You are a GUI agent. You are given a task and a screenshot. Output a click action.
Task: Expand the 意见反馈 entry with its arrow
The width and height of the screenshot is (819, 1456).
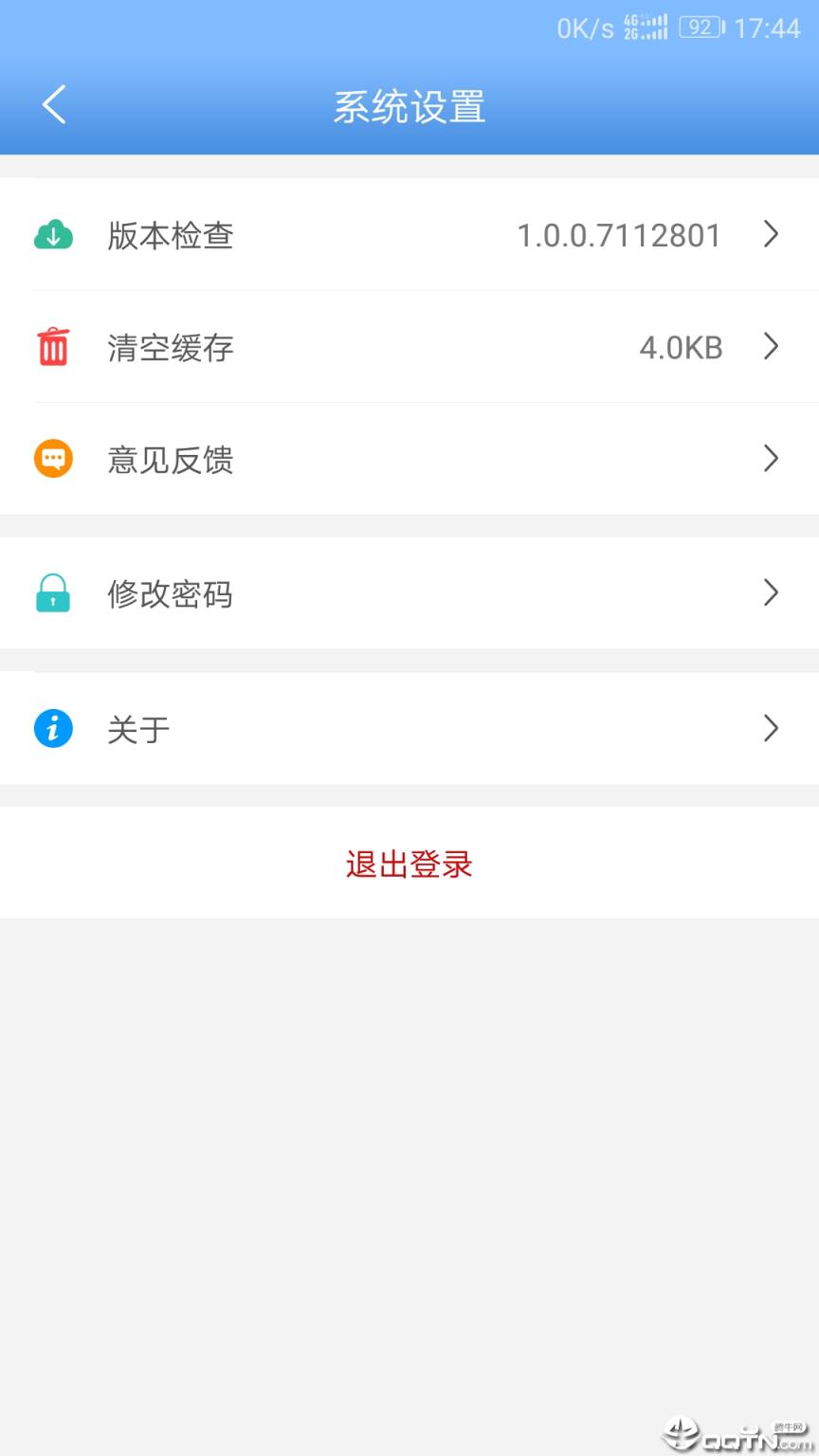click(x=771, y=459)
